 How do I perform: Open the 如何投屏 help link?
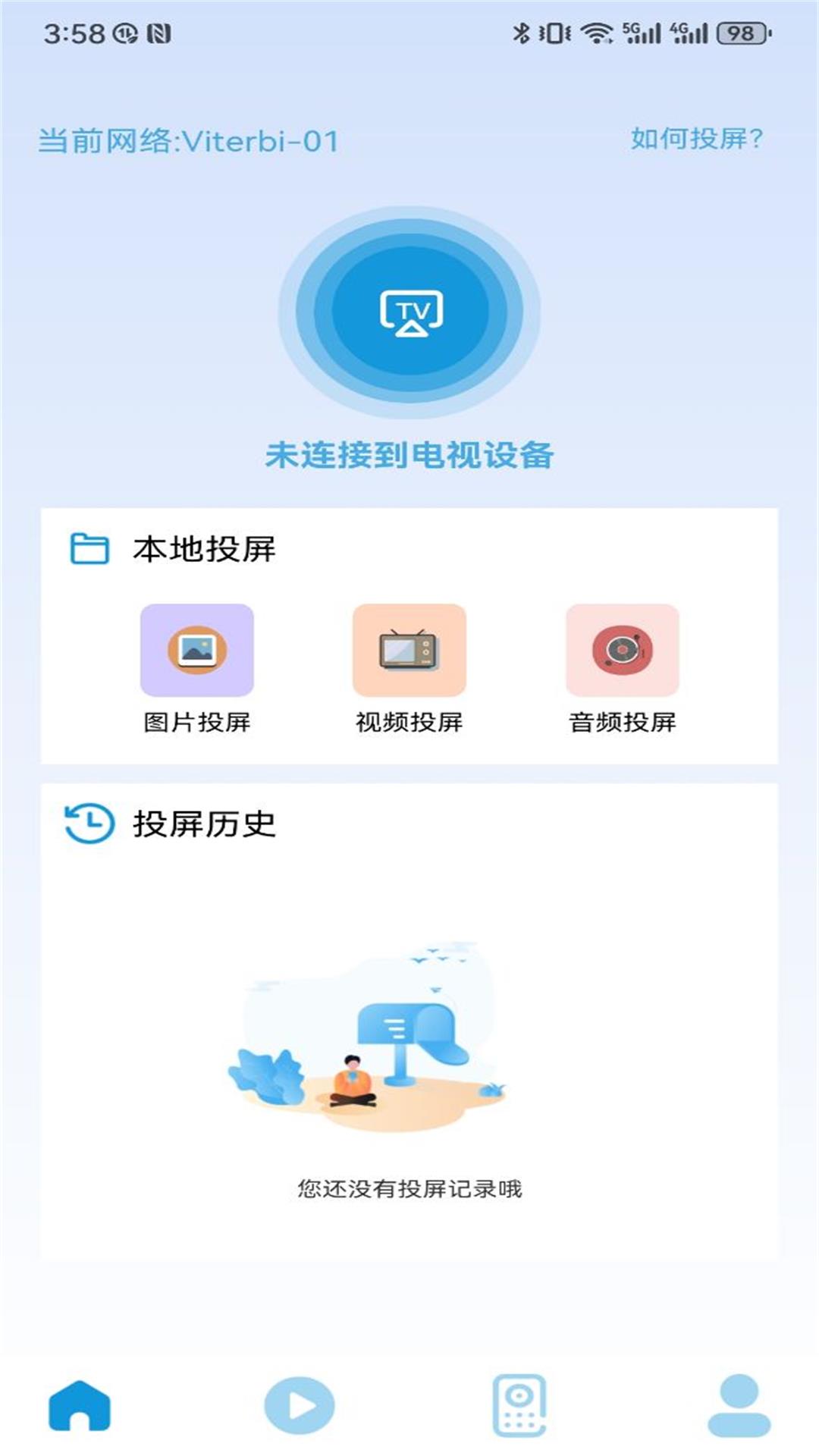tap(697, 140)
